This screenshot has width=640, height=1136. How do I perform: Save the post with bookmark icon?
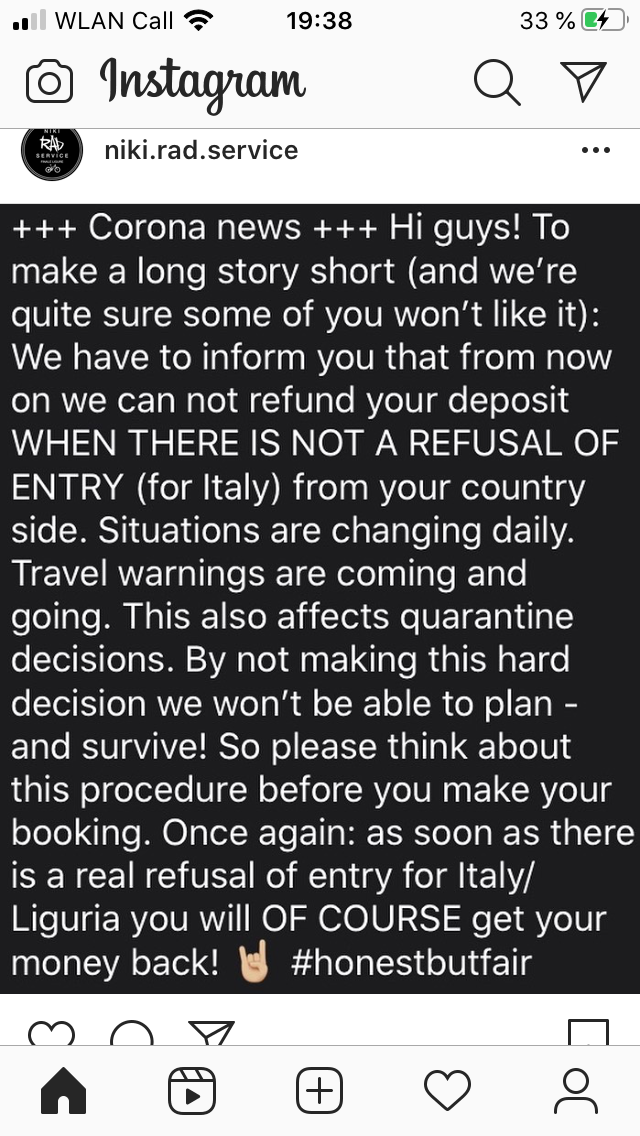coord(587,1033)
